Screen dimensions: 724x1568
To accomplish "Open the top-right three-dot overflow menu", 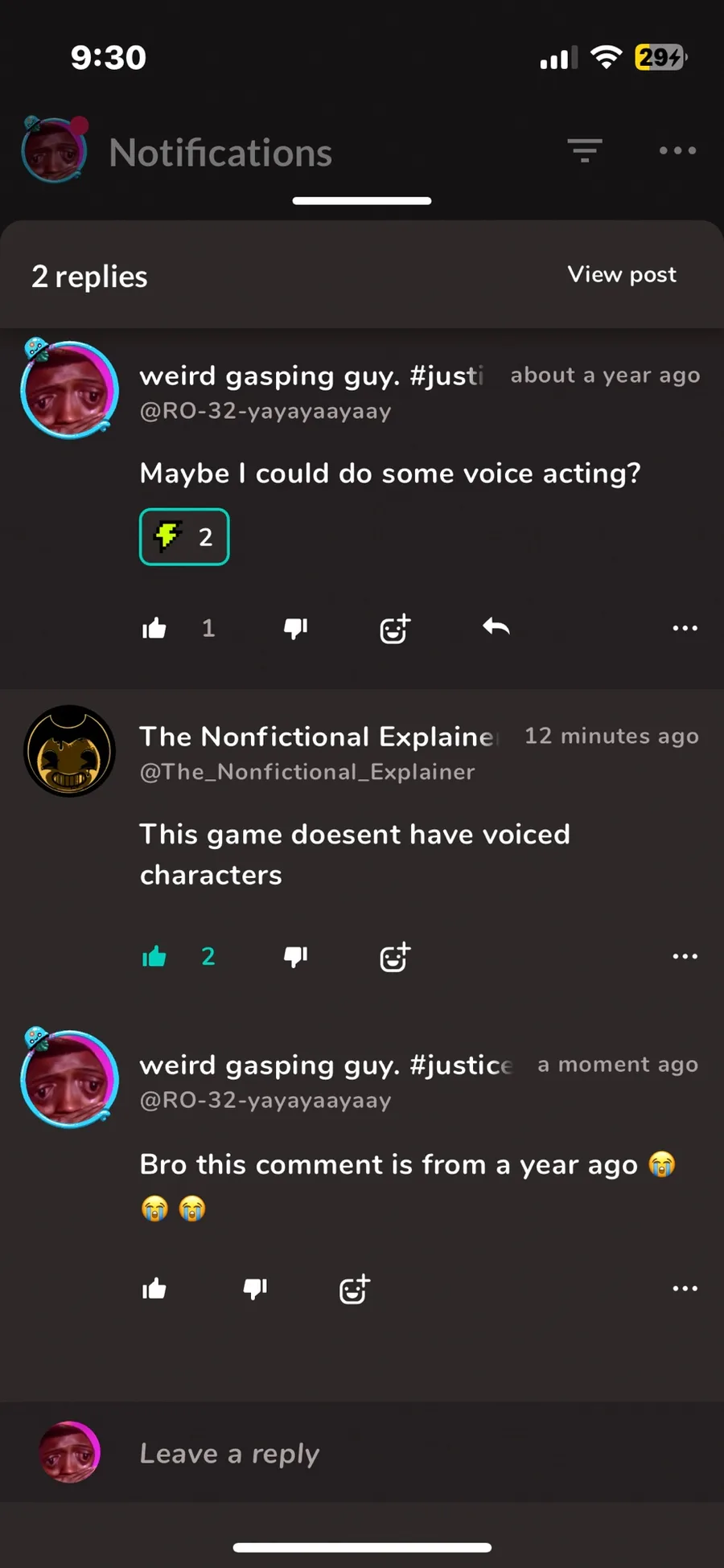I will pos(677,150).
